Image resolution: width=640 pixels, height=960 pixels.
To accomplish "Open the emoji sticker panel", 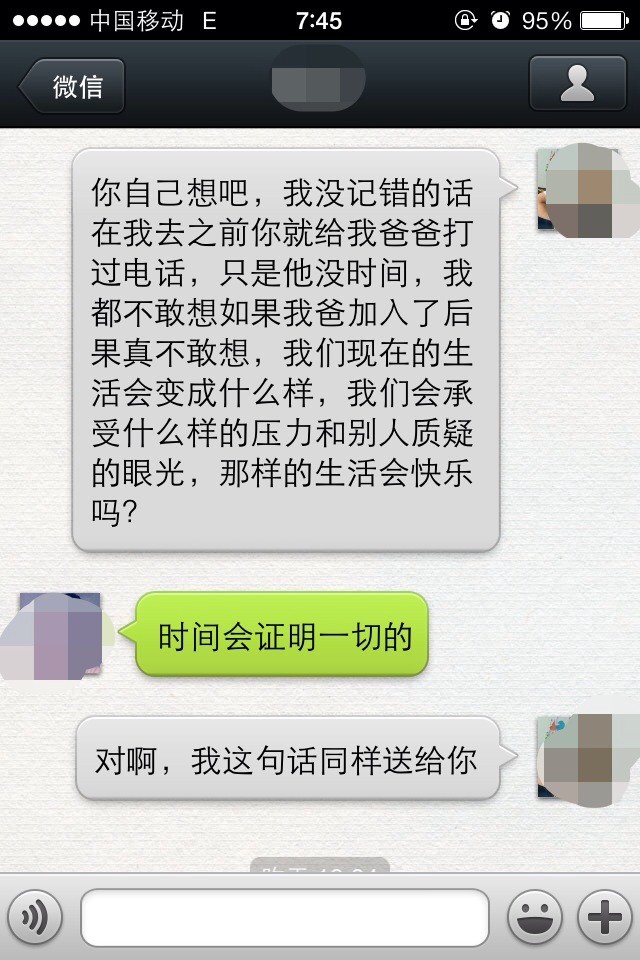I will point(534,917).
